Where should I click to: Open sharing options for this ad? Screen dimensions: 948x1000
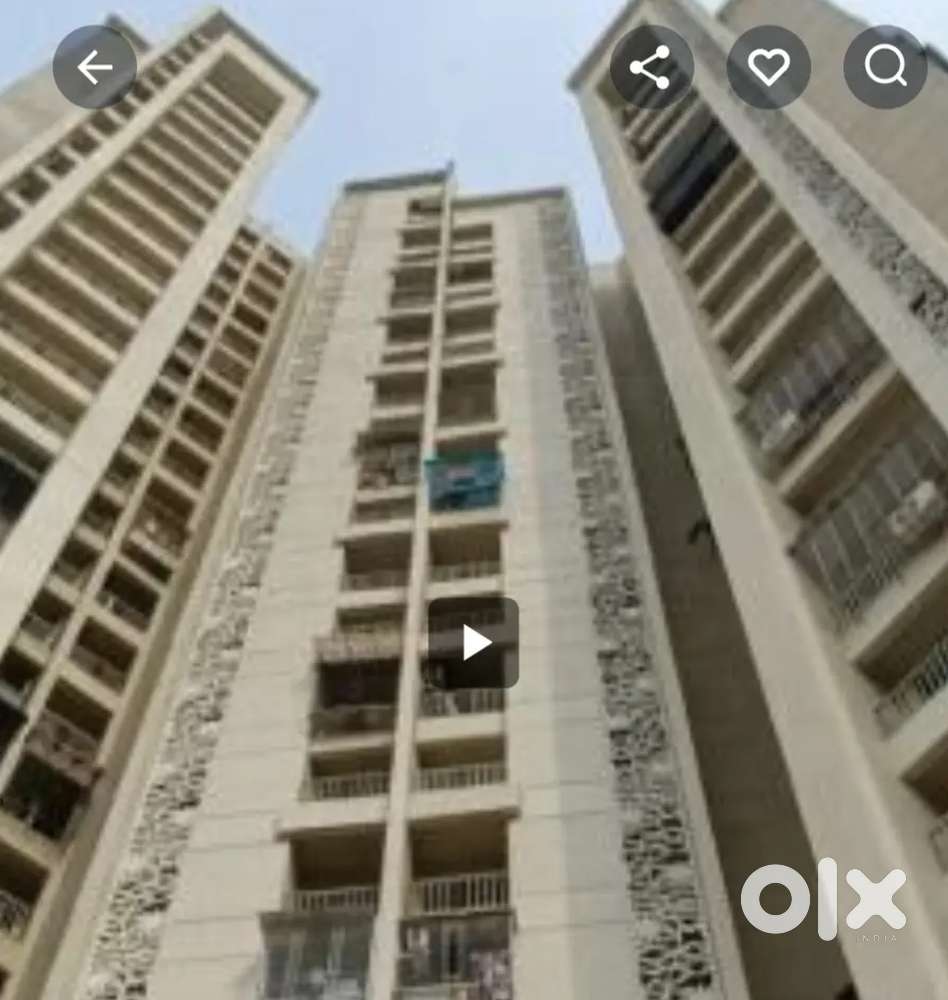pos(652,68)
